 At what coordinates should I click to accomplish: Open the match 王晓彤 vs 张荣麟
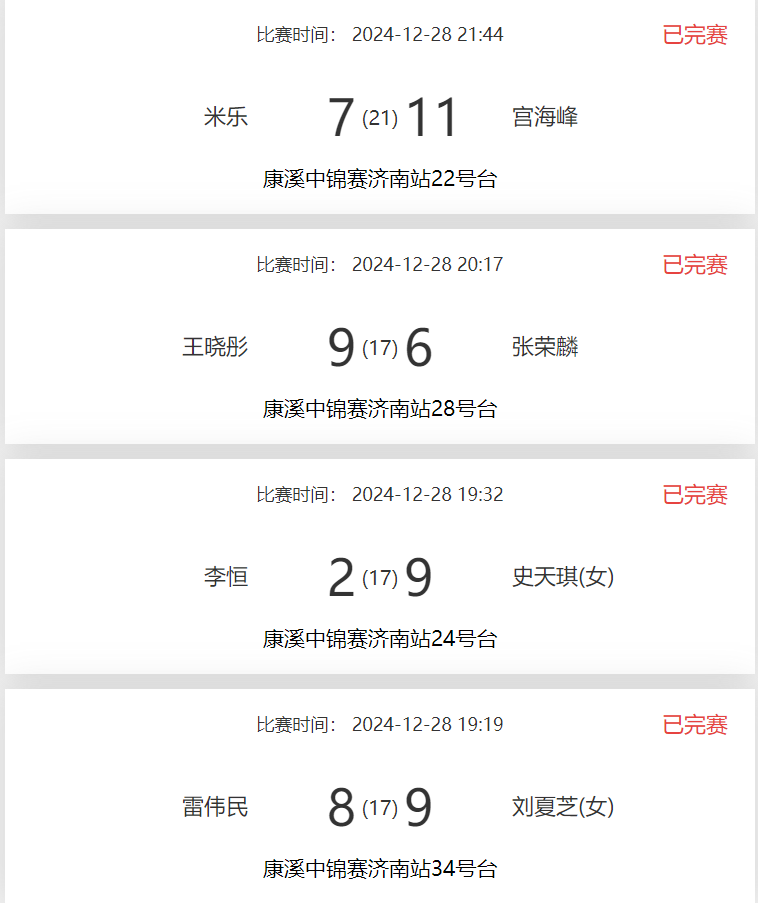pos(380,347)
